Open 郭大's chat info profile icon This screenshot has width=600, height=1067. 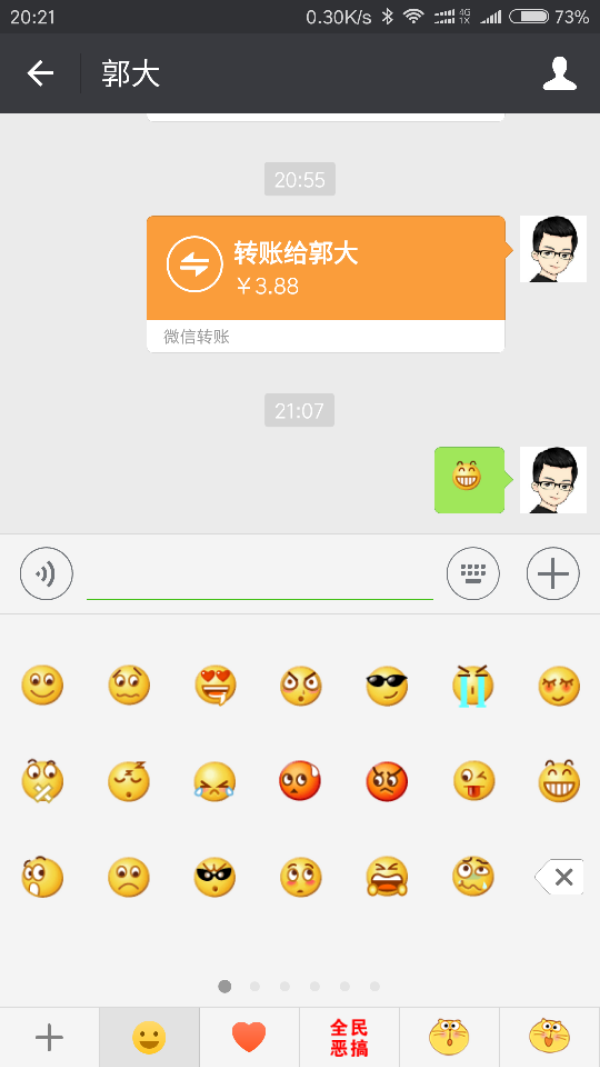[x=559, y=73]
